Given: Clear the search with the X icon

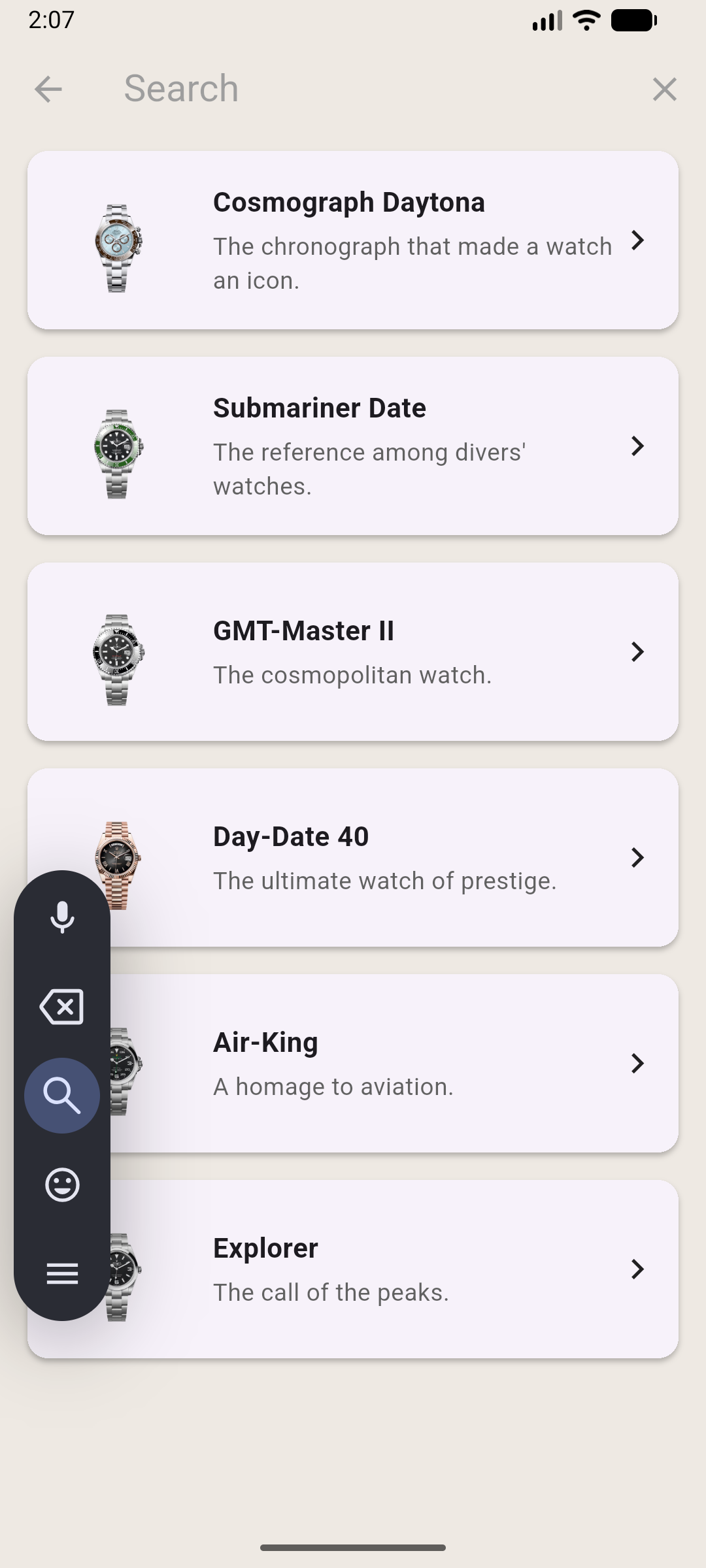Looking at the screenshot, I should pyautogui.click(x=664, y=89).
